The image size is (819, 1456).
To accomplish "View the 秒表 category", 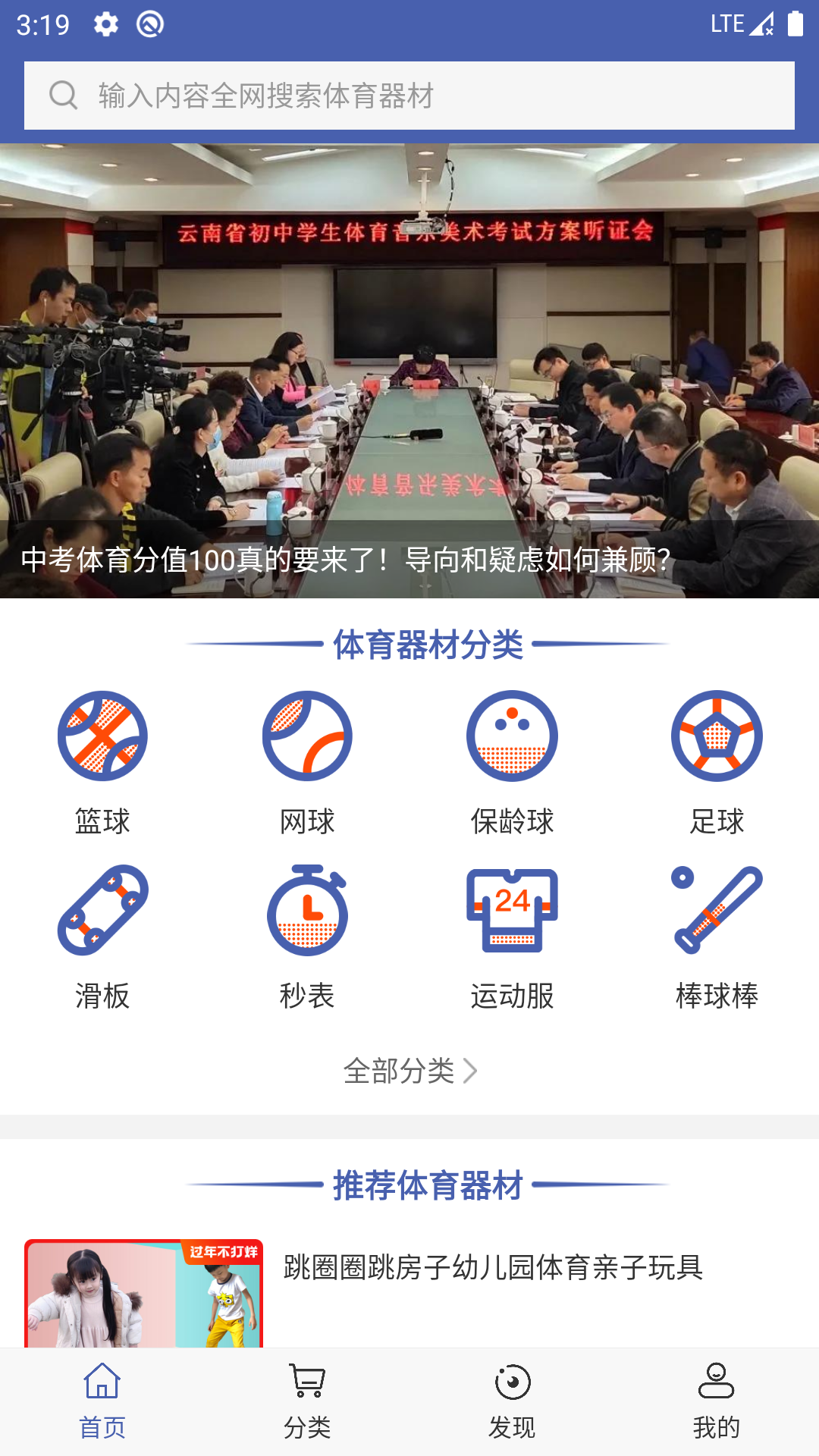I will [x=307, y=937].
